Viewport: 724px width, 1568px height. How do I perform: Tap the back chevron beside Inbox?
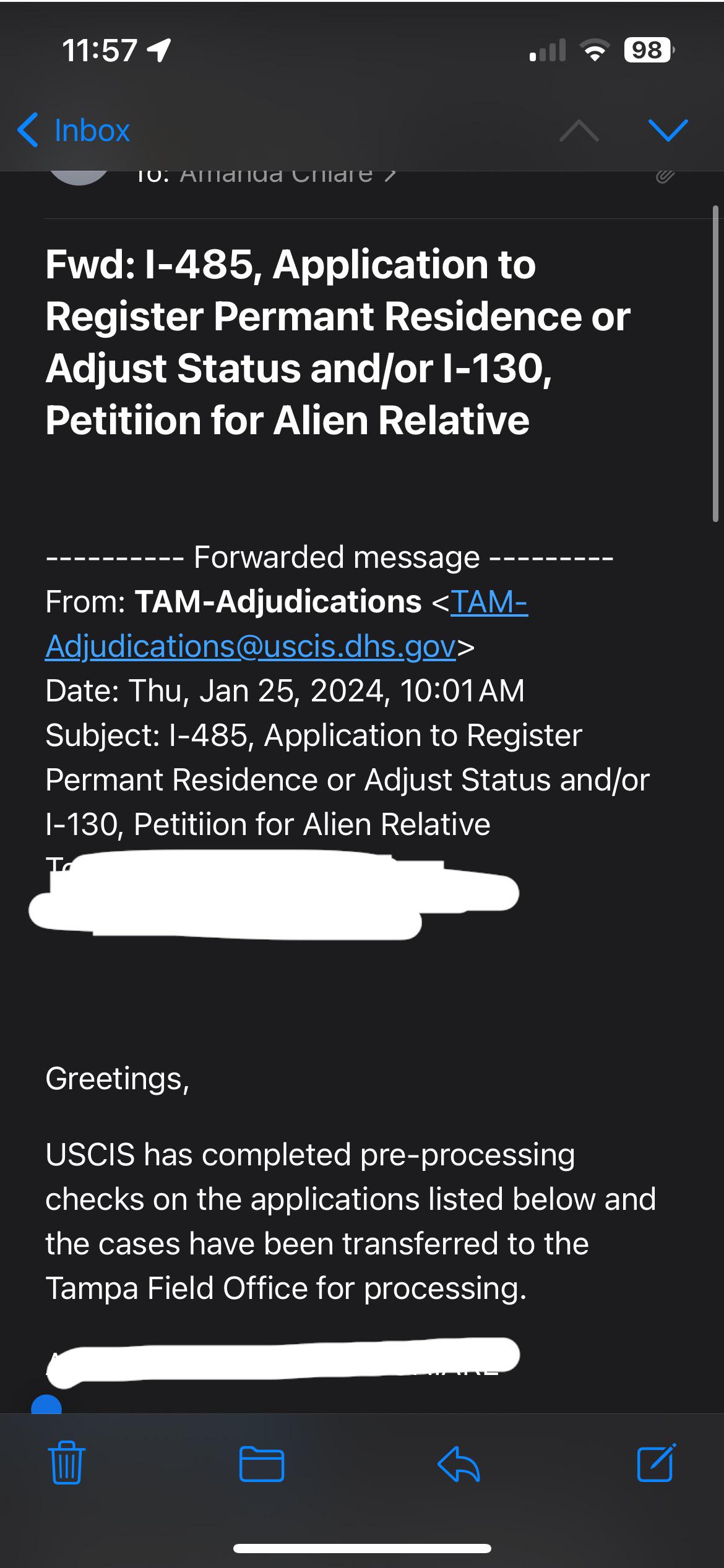click(x=28, y=130)
